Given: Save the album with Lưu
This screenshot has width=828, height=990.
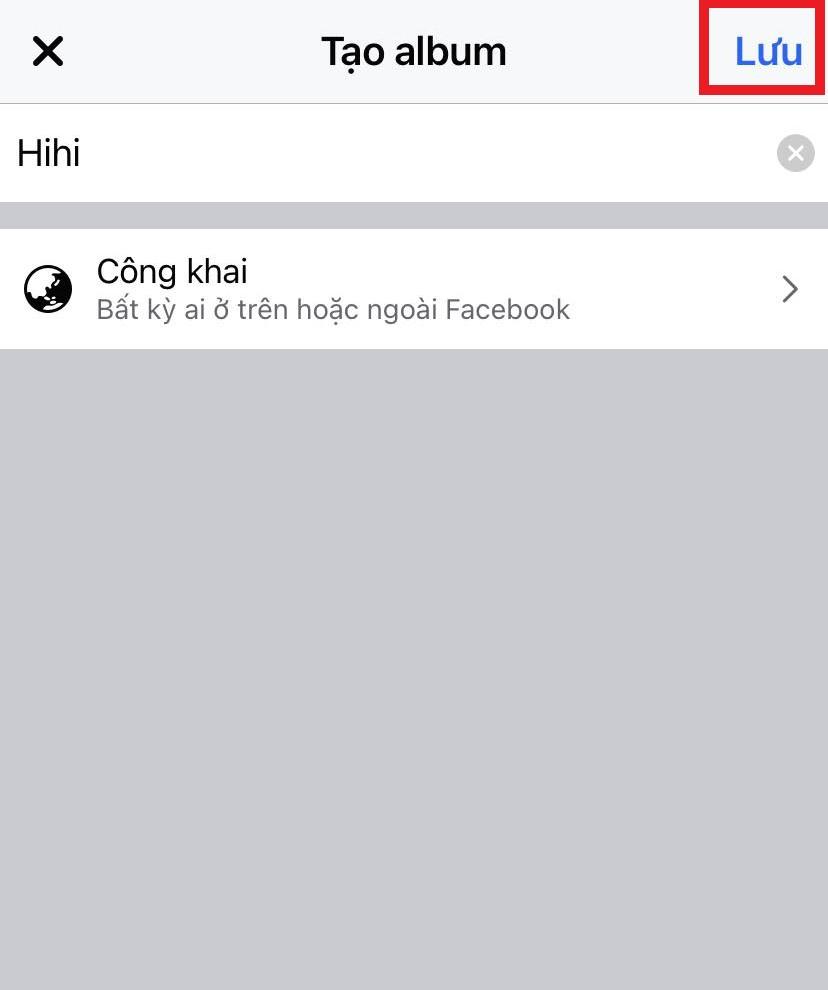Looking at the screenshot, I should [x=768, y=51].
